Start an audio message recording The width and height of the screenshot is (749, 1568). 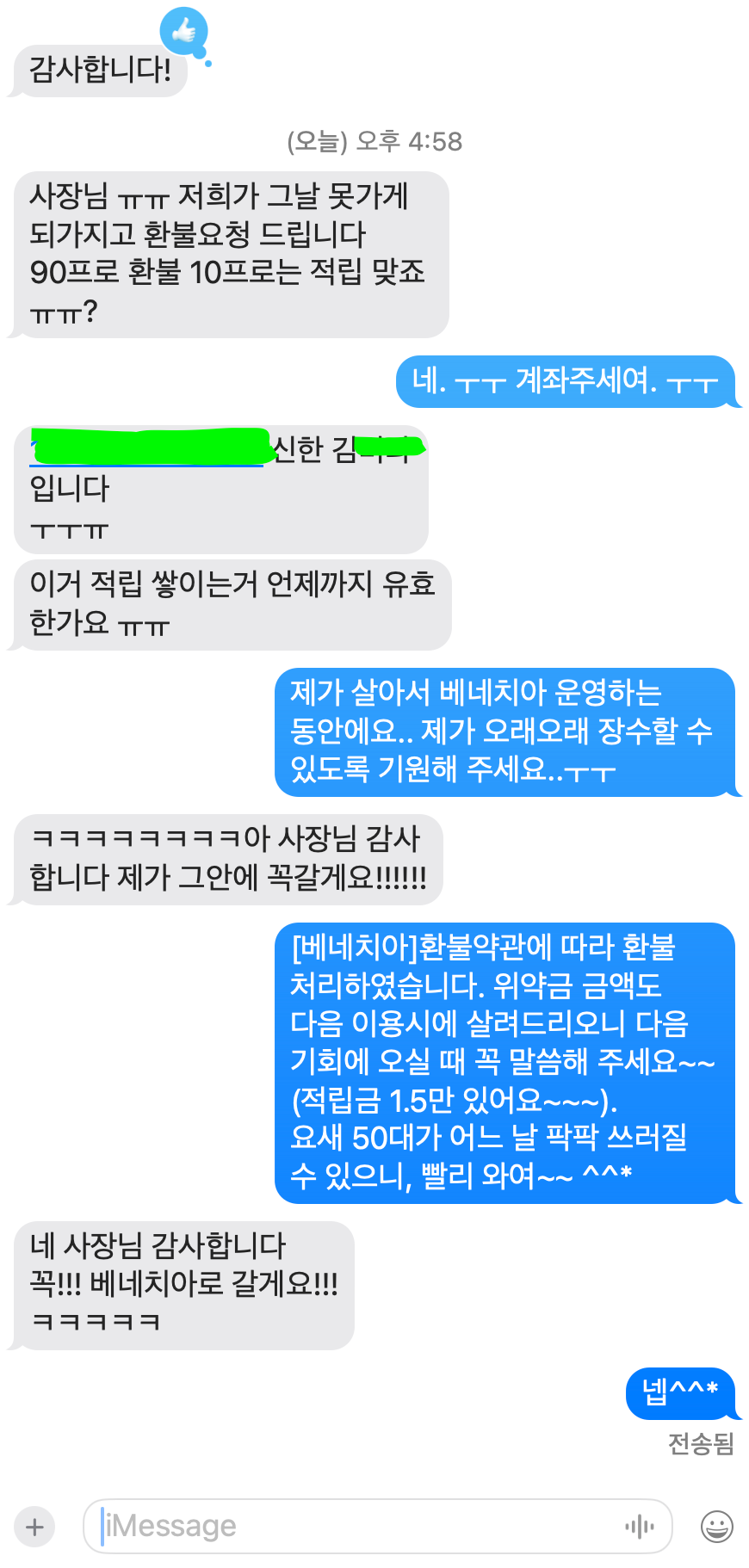tap(640, 1527)
